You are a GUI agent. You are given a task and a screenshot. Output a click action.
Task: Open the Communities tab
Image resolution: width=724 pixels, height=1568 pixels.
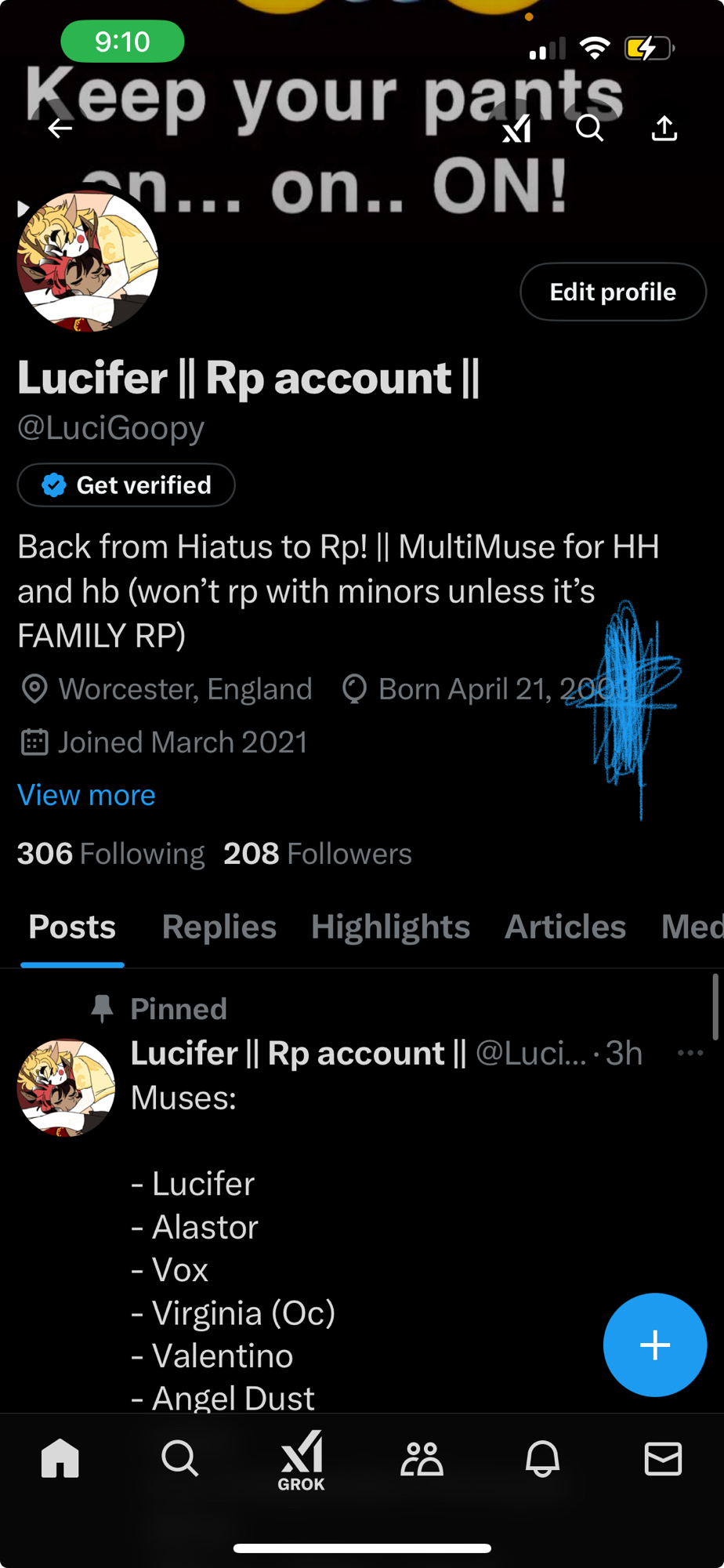422,1459
